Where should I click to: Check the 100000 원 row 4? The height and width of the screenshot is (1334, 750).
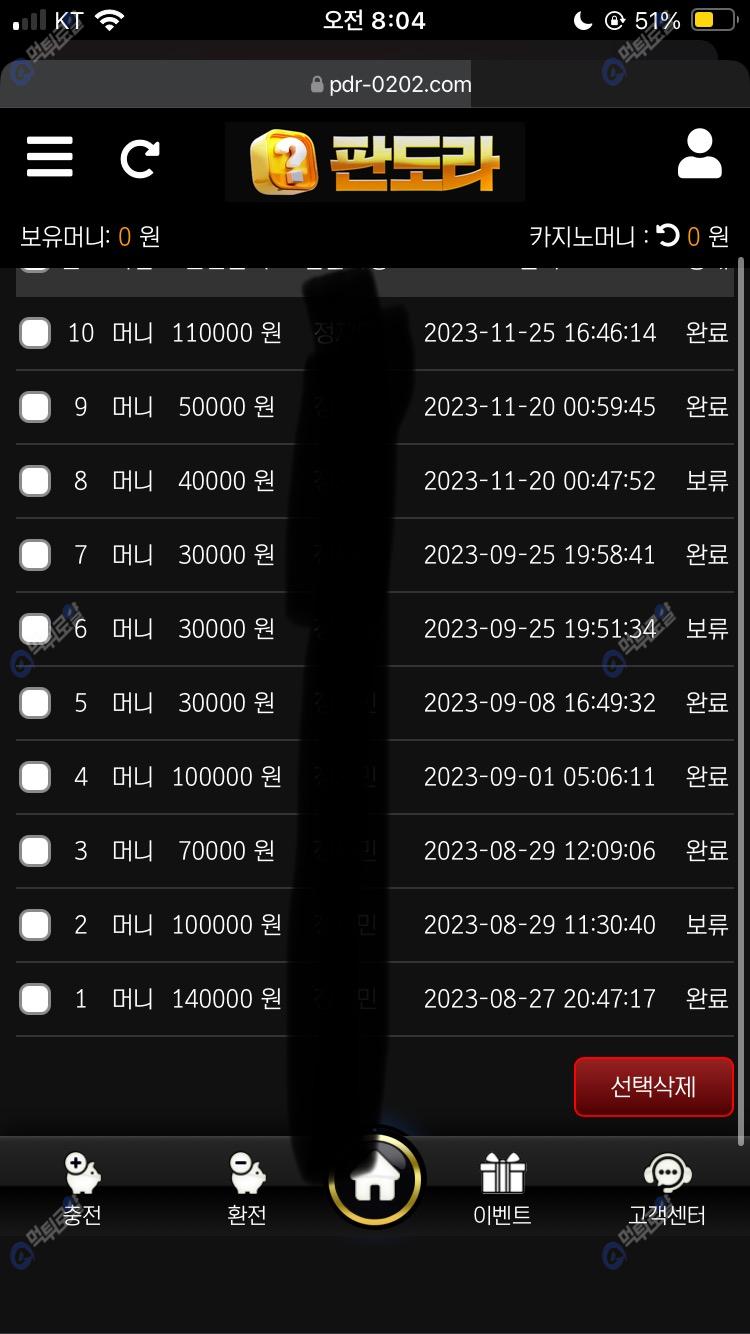point(35,777)
